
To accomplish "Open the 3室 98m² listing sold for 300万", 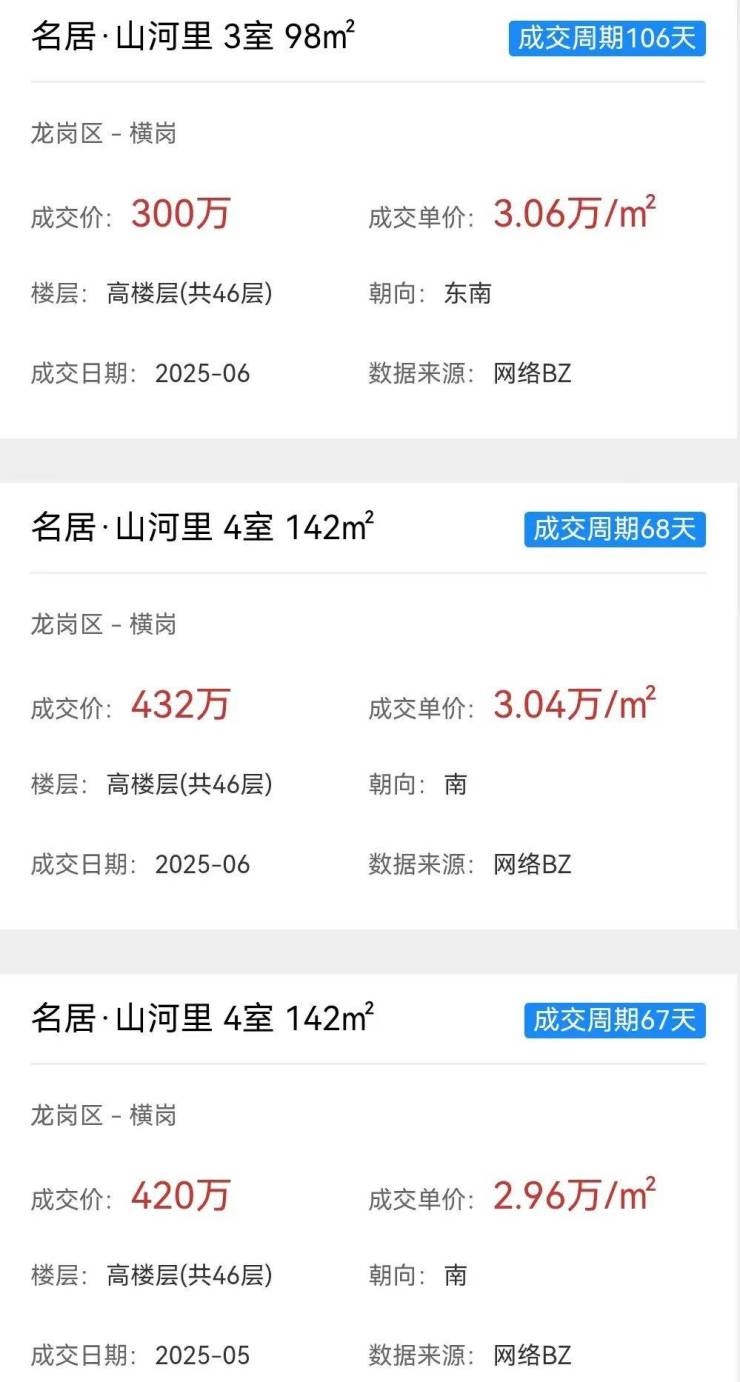I will [x=193, y=38].
